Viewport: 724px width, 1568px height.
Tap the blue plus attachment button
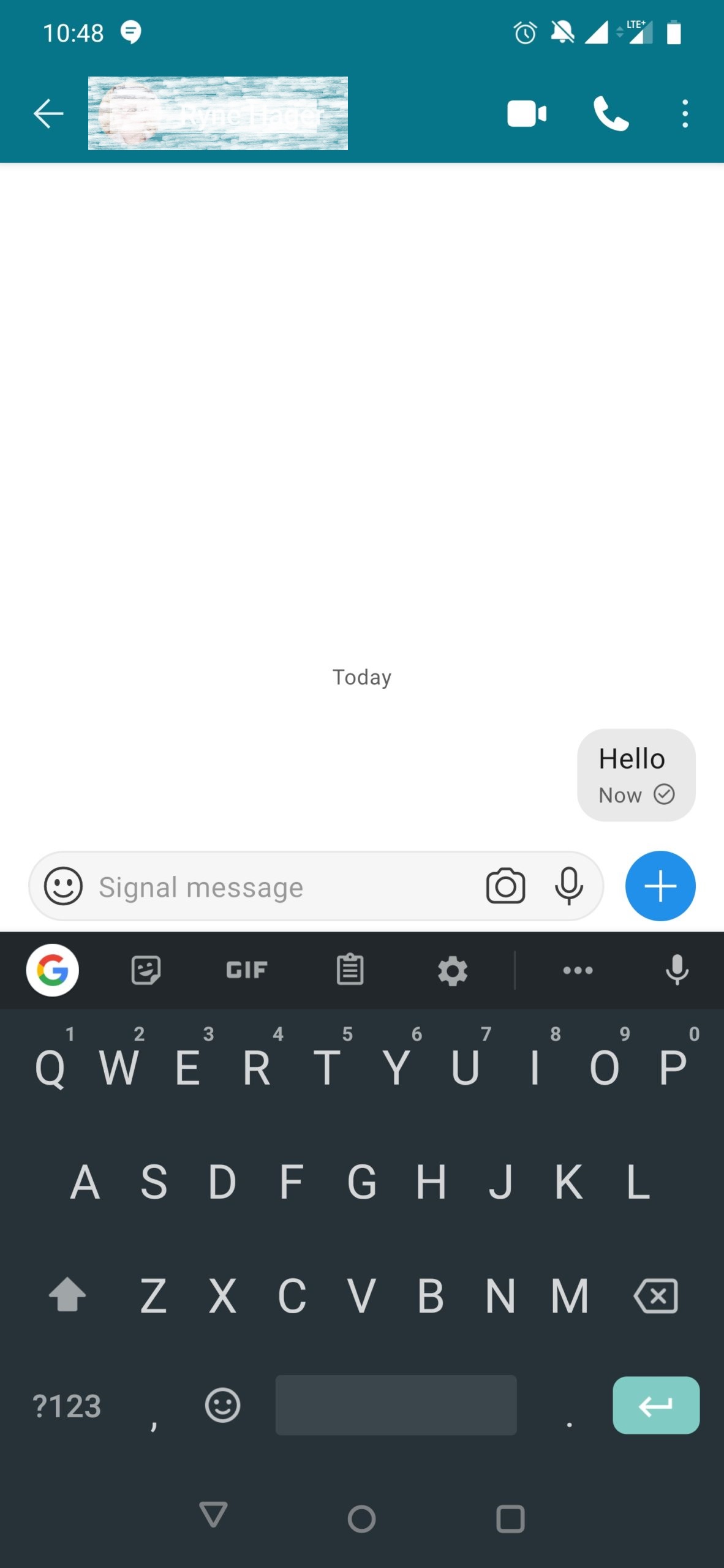(660, 886)
